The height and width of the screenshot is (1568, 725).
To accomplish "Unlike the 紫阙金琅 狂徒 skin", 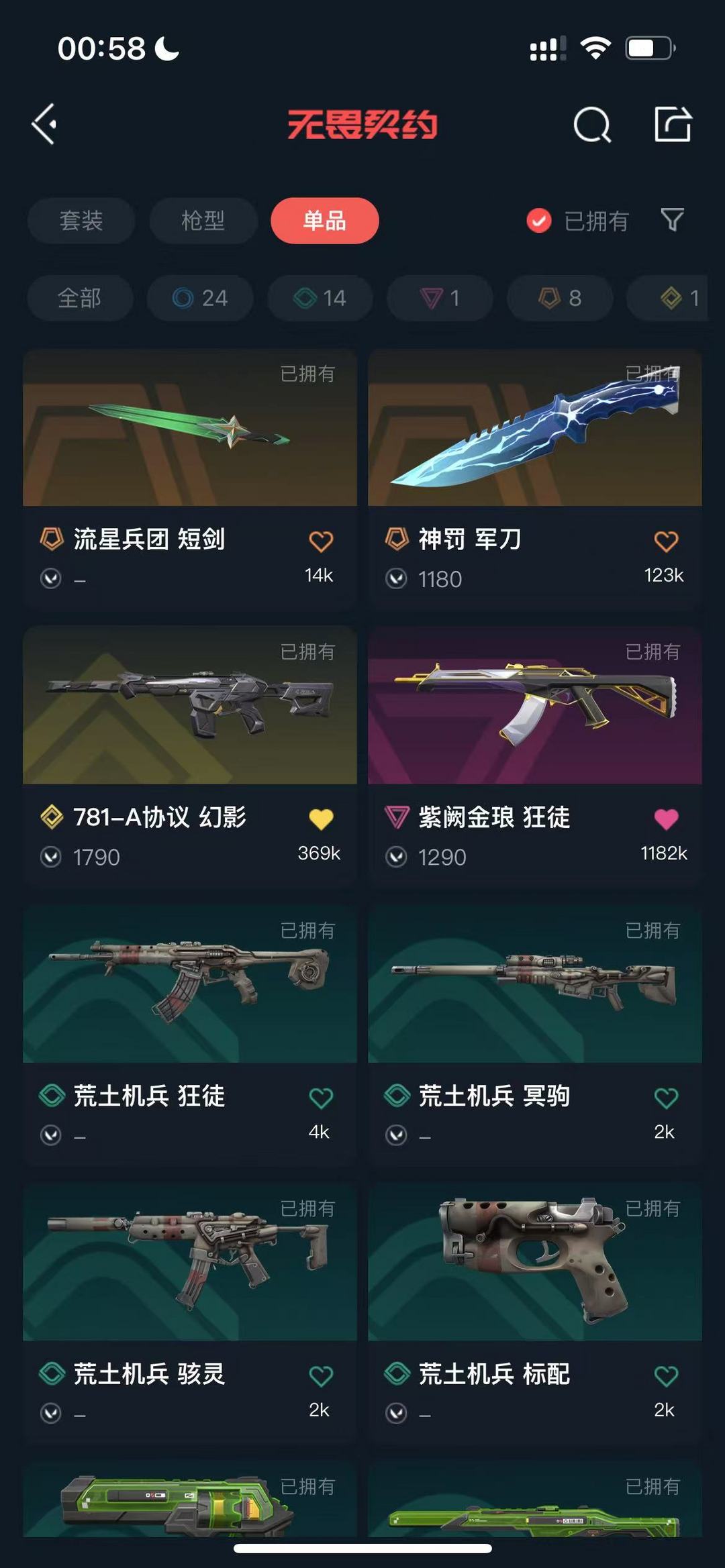I will click(x=666, y=819).
